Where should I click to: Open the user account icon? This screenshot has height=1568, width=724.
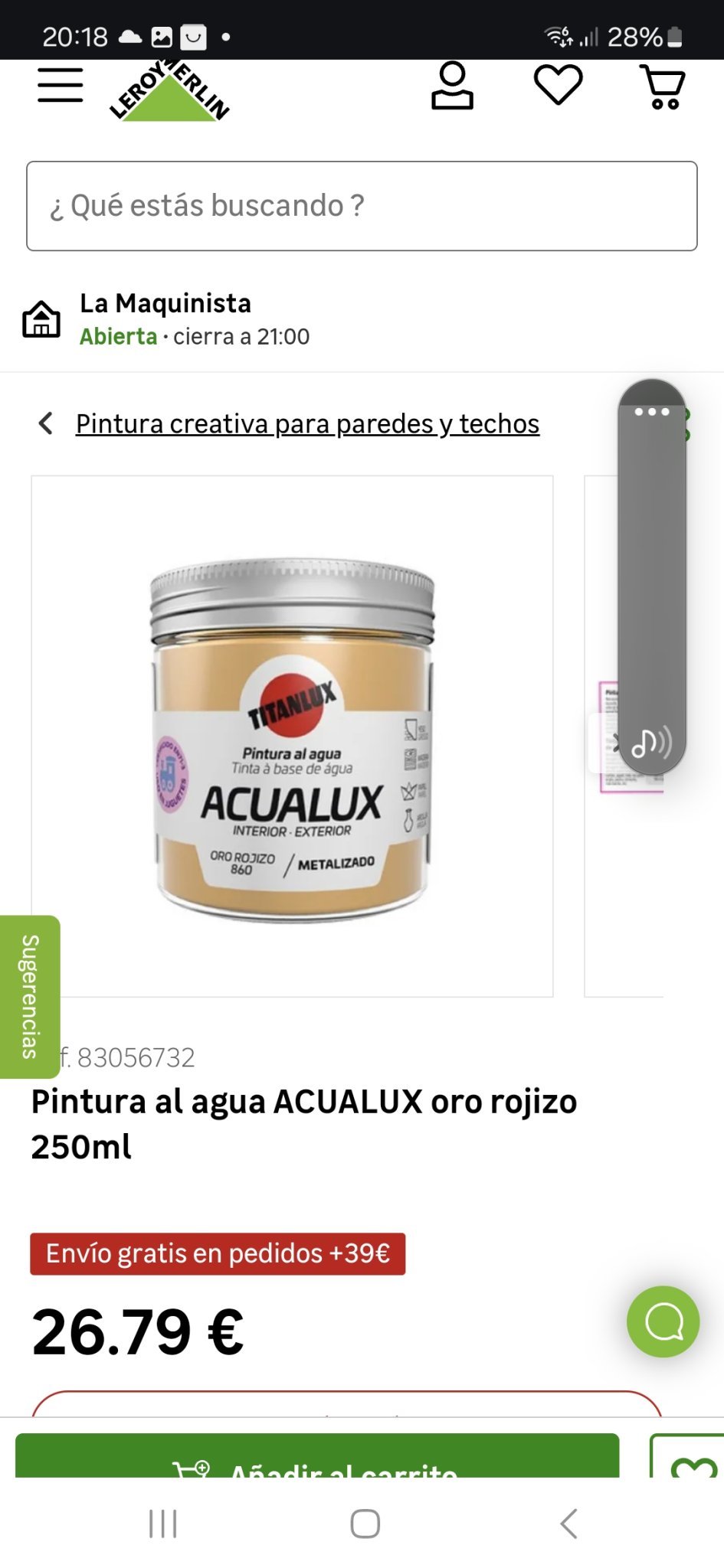[452, 86]
